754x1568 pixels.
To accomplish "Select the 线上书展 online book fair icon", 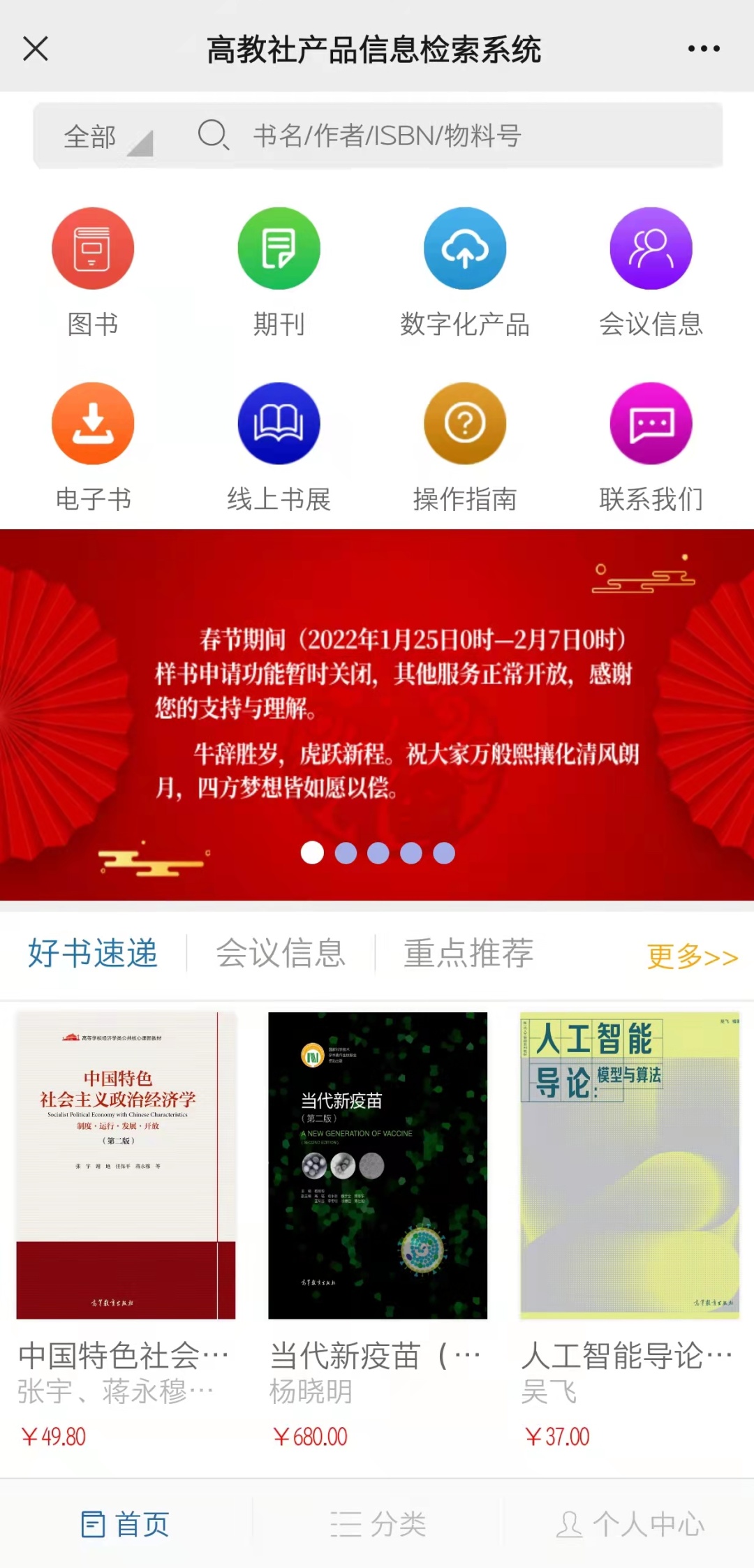I will (279, 424).
